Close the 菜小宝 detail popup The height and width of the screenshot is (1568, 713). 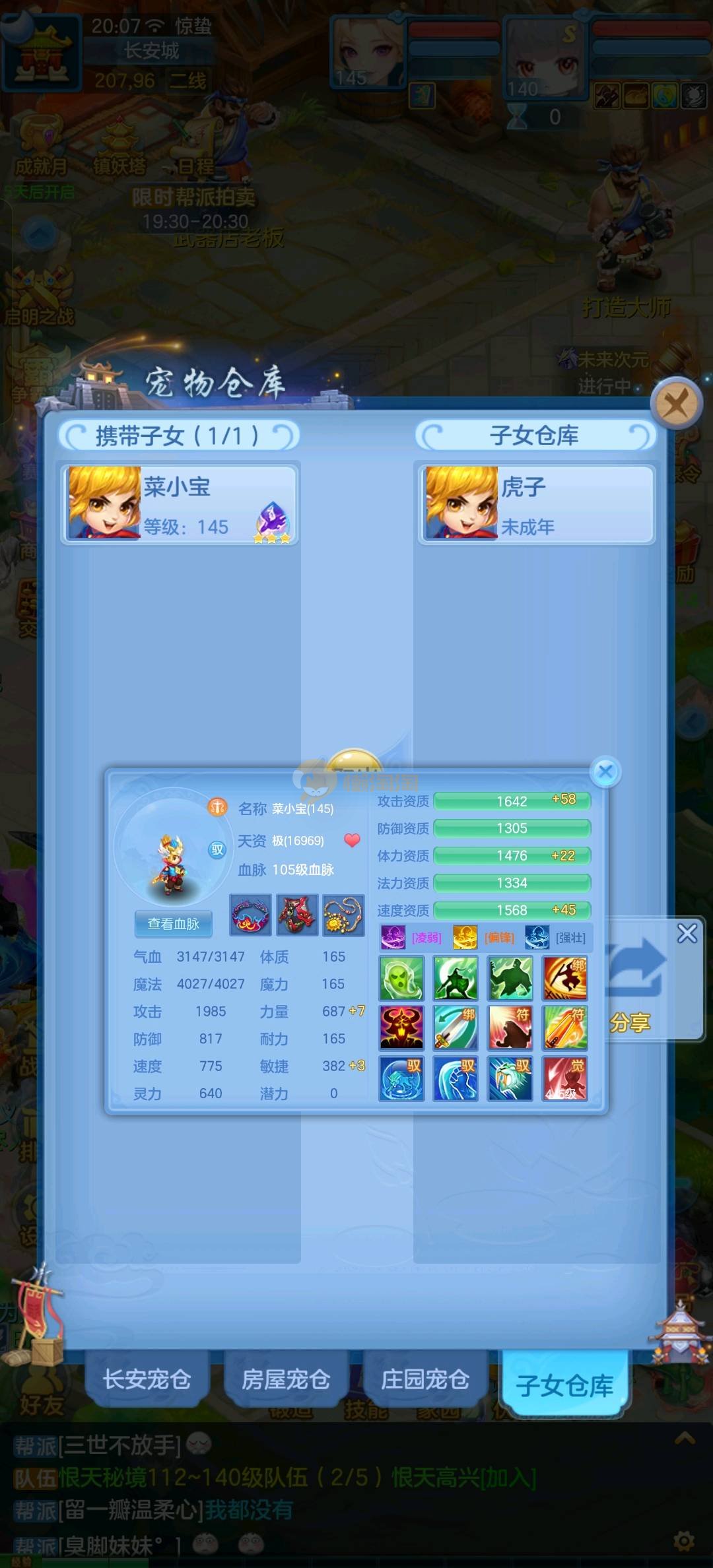[x=605, y=771]
